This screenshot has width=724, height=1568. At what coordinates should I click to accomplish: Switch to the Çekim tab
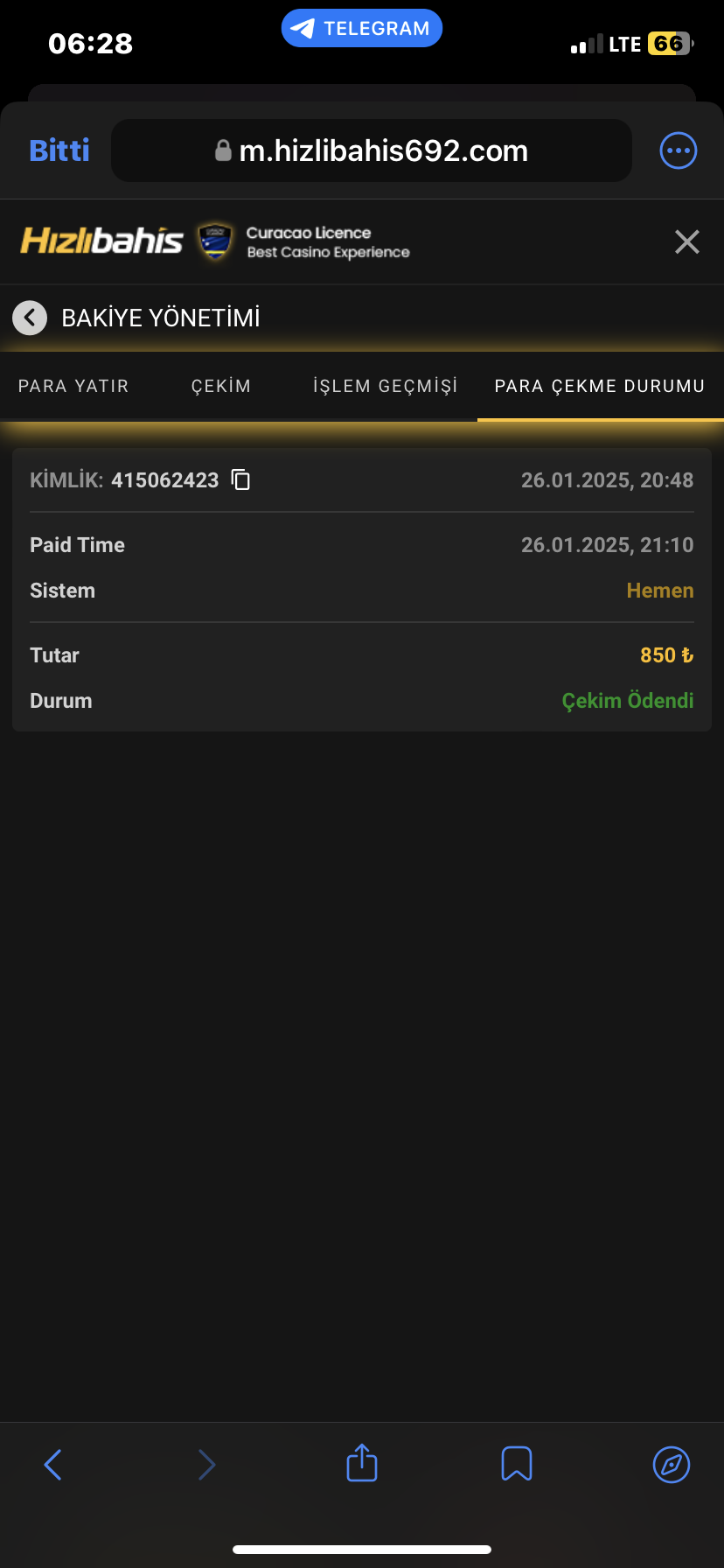point(221,386)
